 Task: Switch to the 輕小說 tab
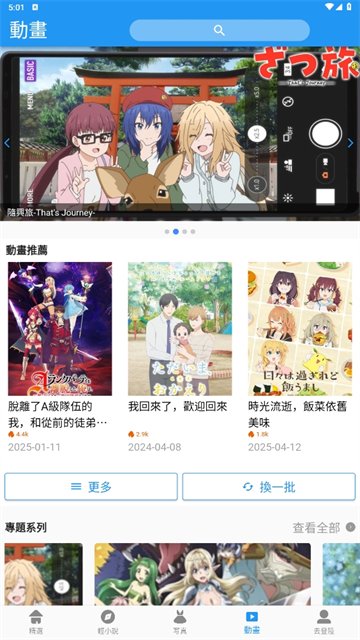click(x=108, y=622)
